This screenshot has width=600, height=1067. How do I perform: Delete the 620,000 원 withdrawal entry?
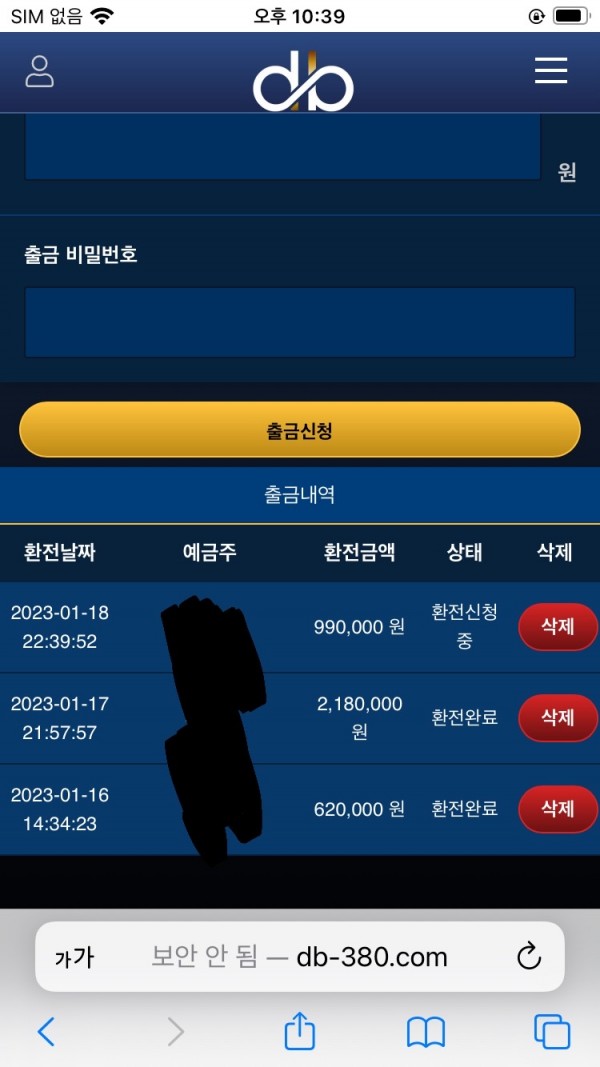point(557,809)
